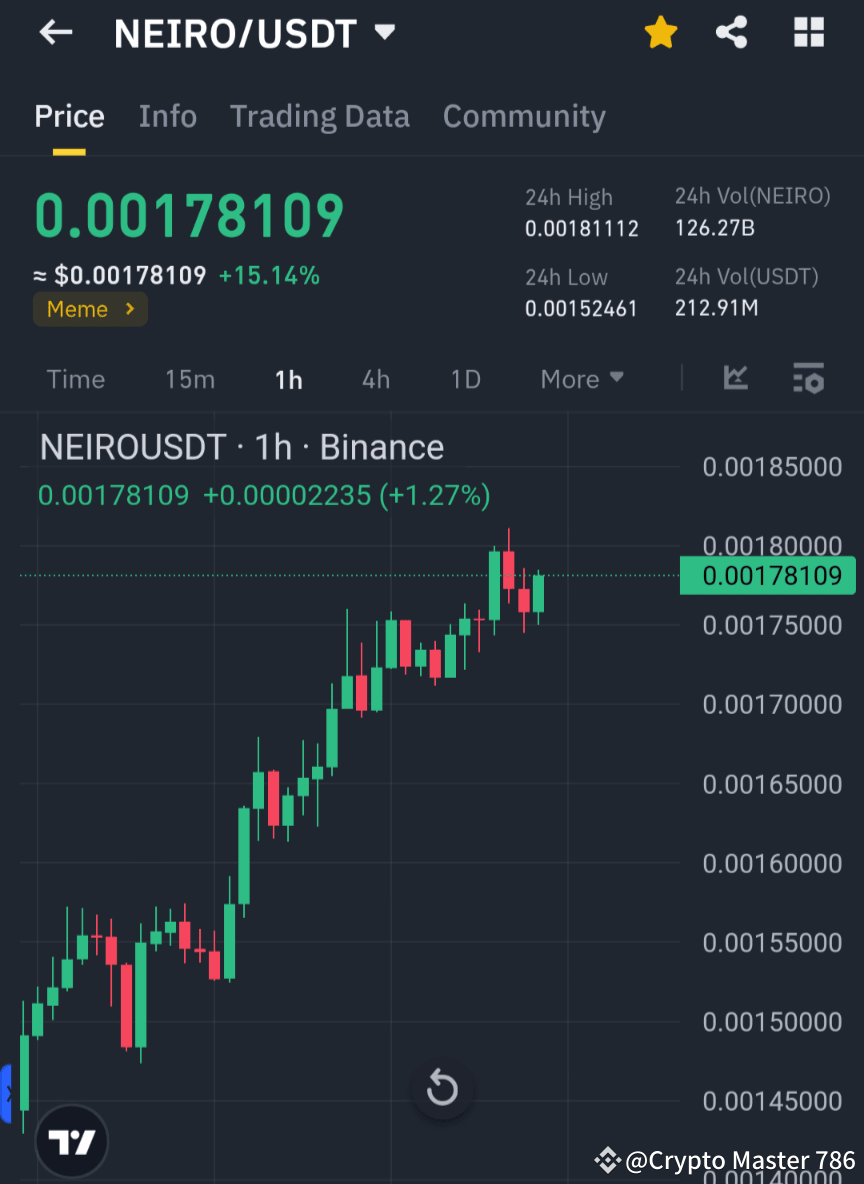Viewport: 864px width, 1184px height.
Task: Star NEIRO/USDT as a favorite
Action: coord(660,32)
